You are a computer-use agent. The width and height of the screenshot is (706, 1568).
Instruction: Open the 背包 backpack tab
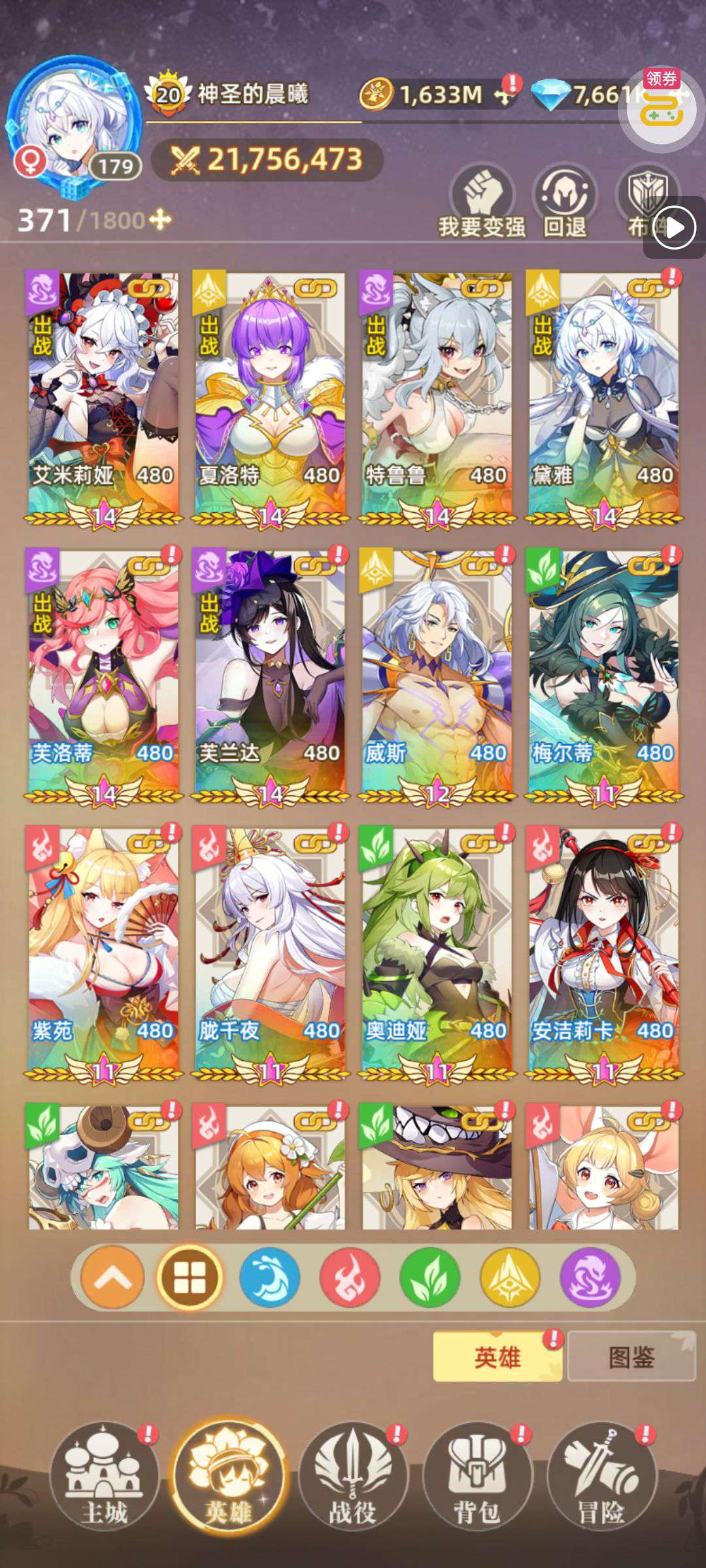(x=477, y=1477)
